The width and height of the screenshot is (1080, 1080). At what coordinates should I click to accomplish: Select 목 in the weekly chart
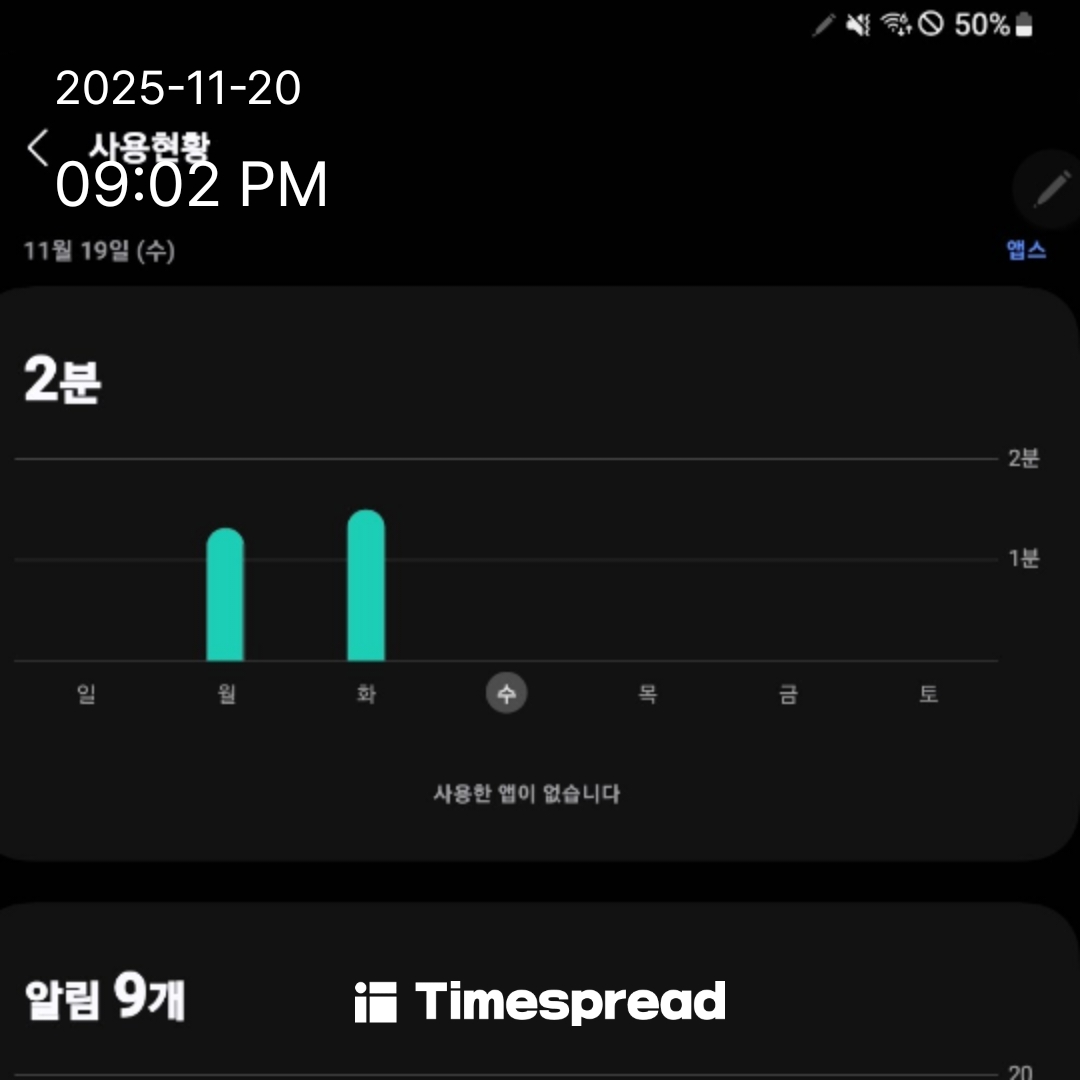(647, 694)
